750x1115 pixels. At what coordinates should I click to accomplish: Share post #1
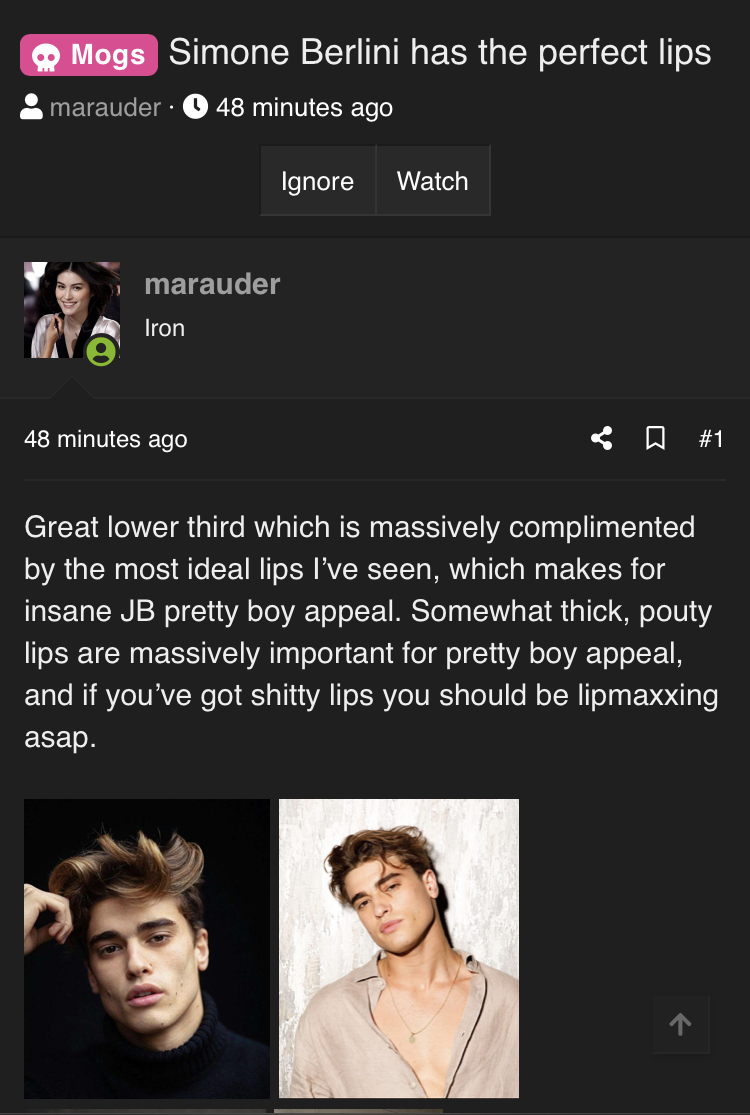click(x=601, y=438)
